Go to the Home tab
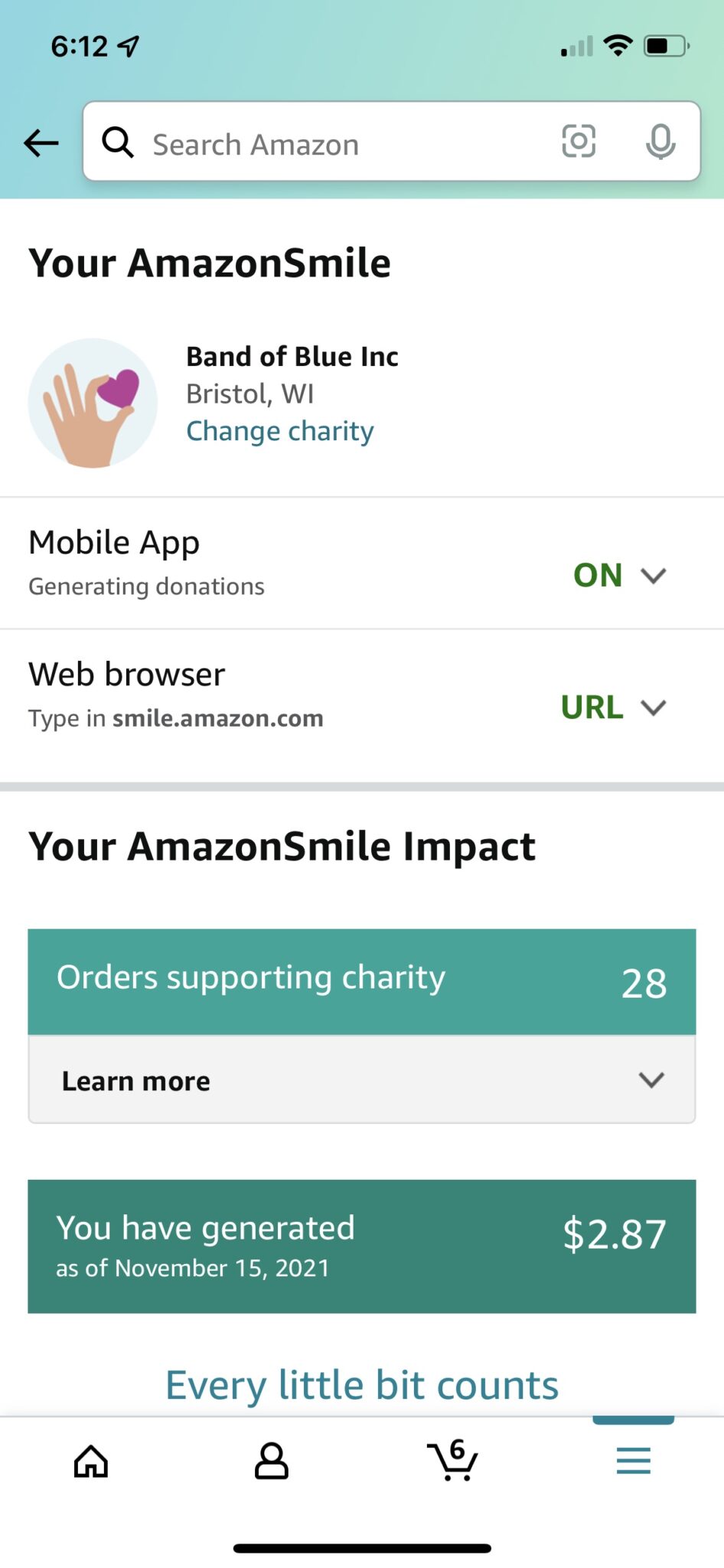This screenshot has height=1568, width=724. 91,1461
